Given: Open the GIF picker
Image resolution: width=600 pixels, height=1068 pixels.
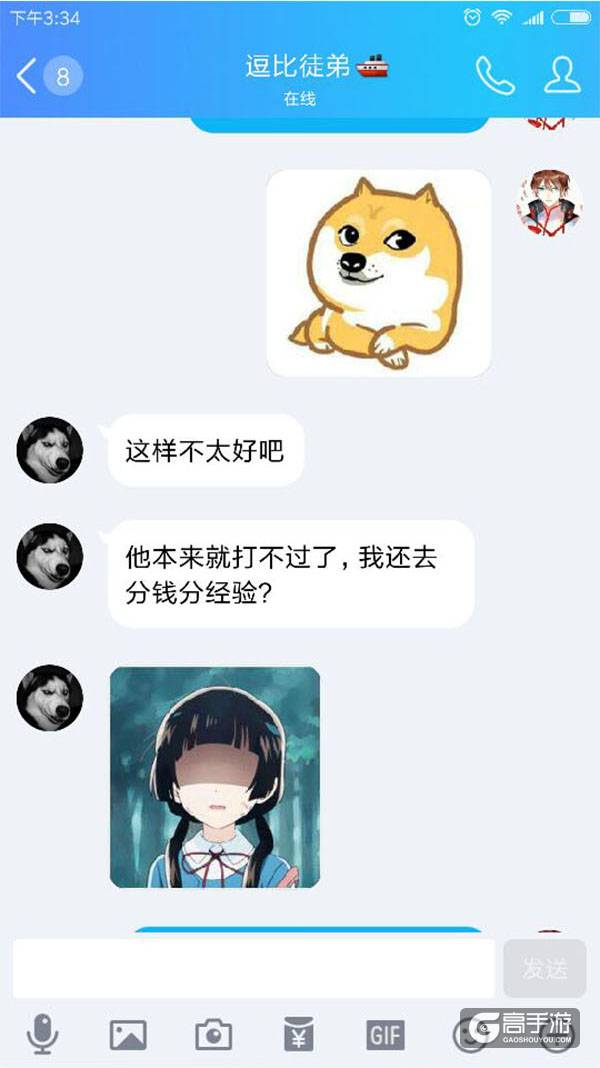Looking at the screenshot, I should click(x=385, y=1034).
